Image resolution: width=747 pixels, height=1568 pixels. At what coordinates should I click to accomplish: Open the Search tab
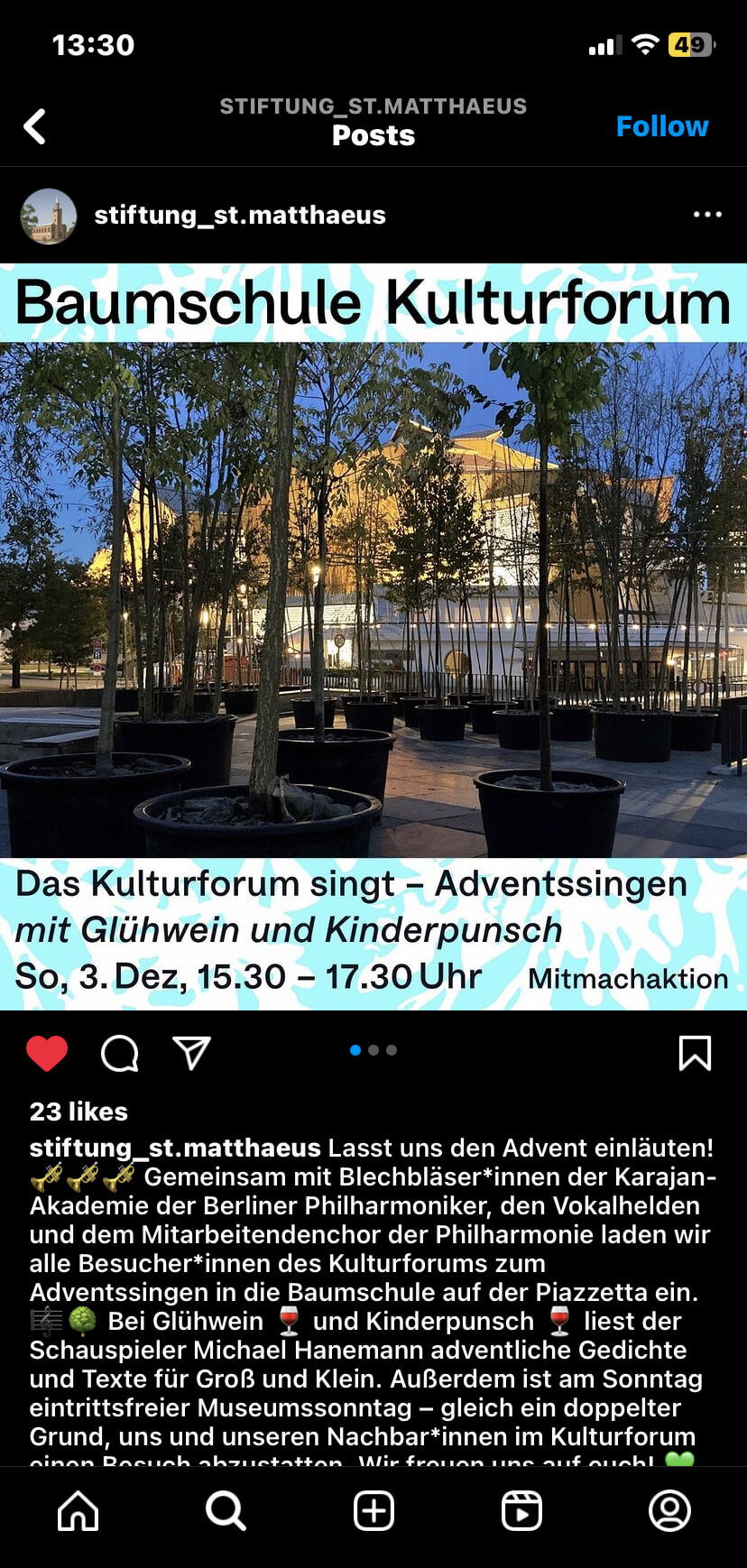226,1510
